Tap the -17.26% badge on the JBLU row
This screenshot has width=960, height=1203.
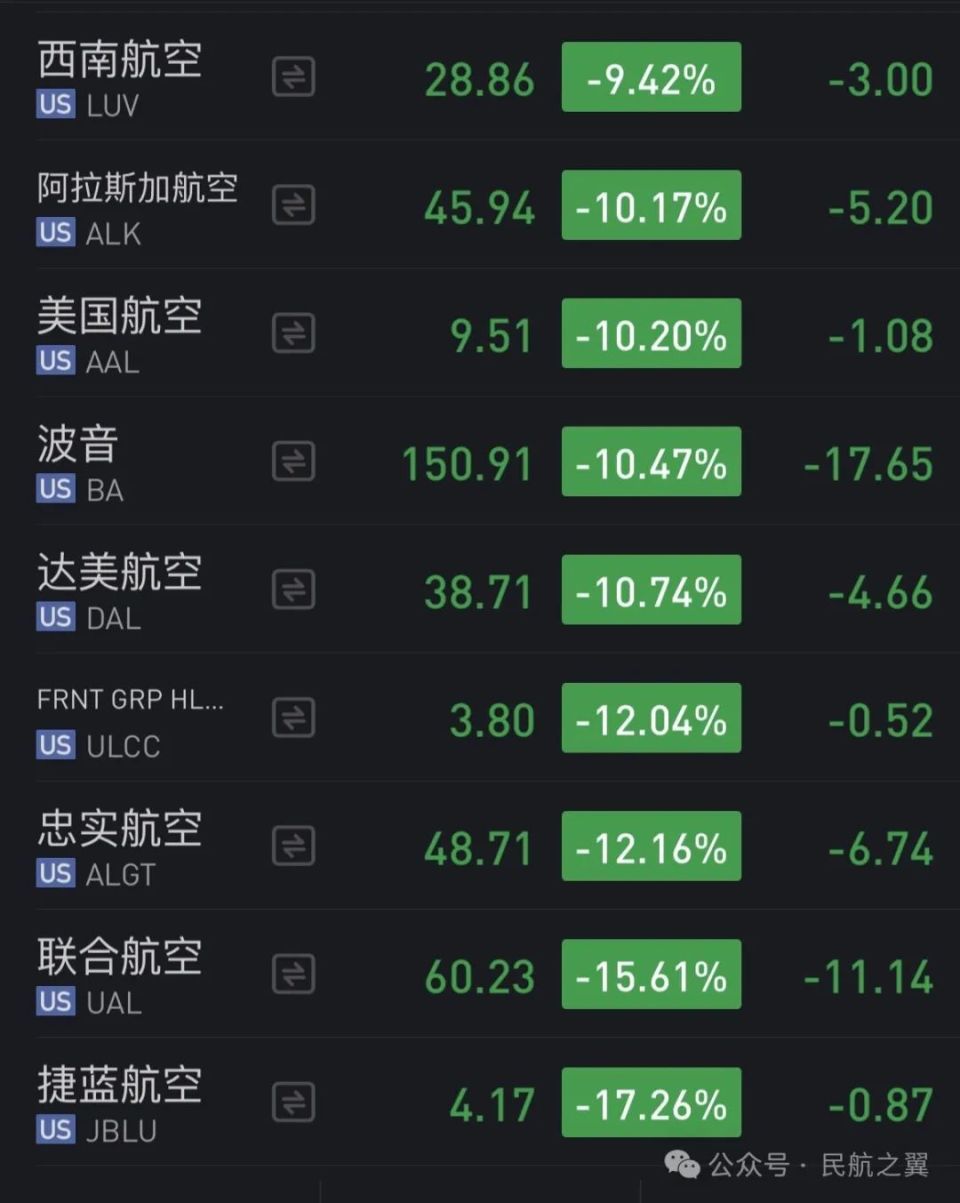pyautogui.click(x=651, y=1104)
